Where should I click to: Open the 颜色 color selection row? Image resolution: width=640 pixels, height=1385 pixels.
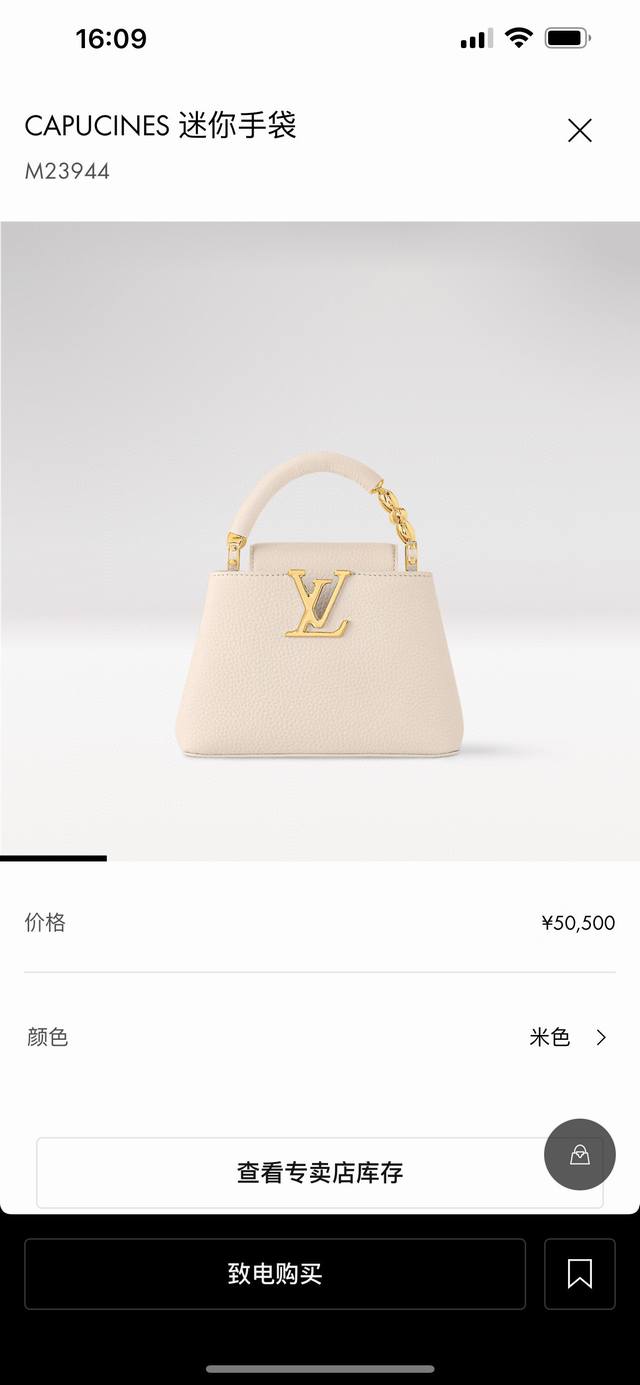click(320, 1037)
